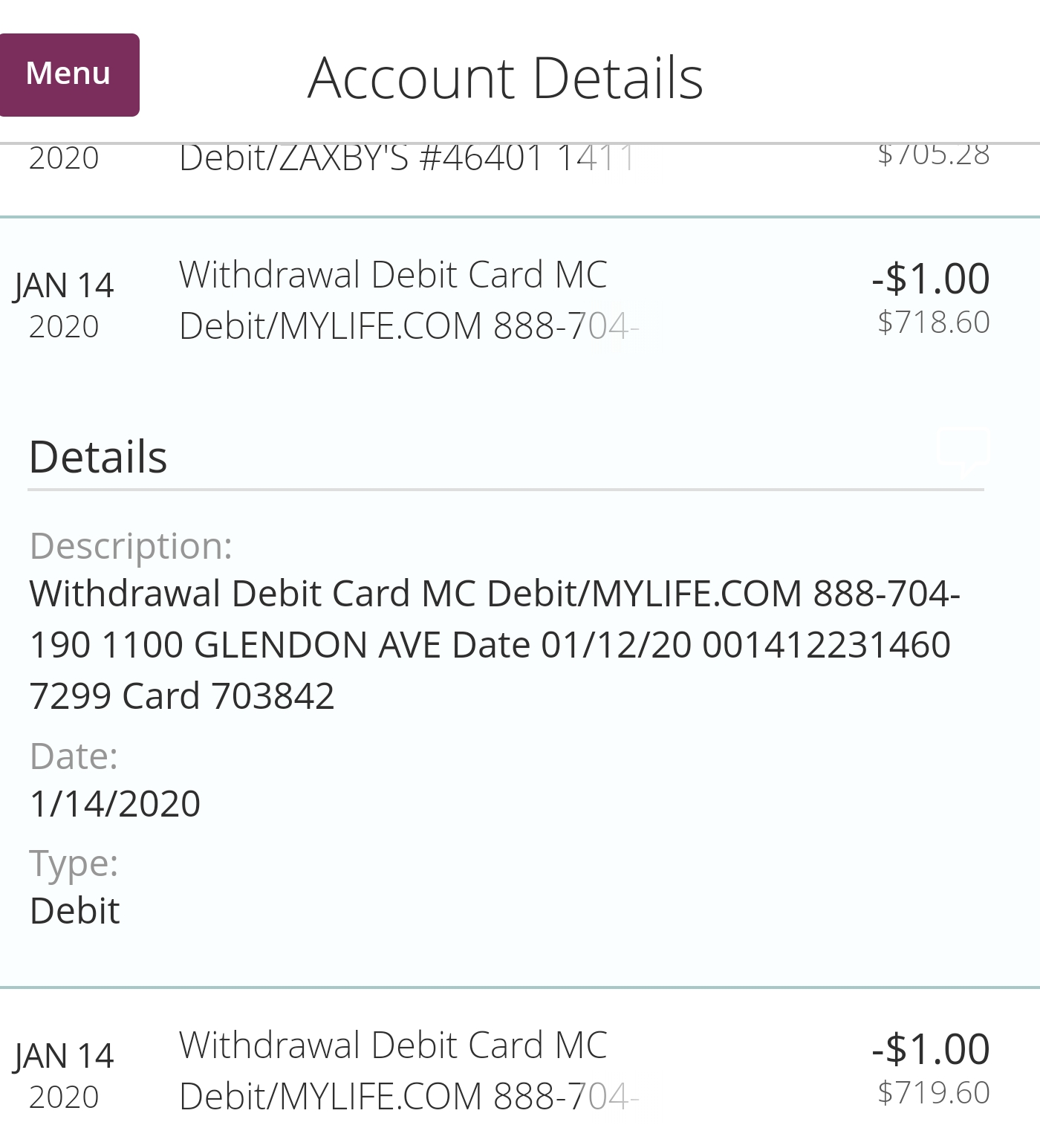
Task: Expand the MYLIFE.COM transaction with $719.60 balance
Action: point(505,1069)
